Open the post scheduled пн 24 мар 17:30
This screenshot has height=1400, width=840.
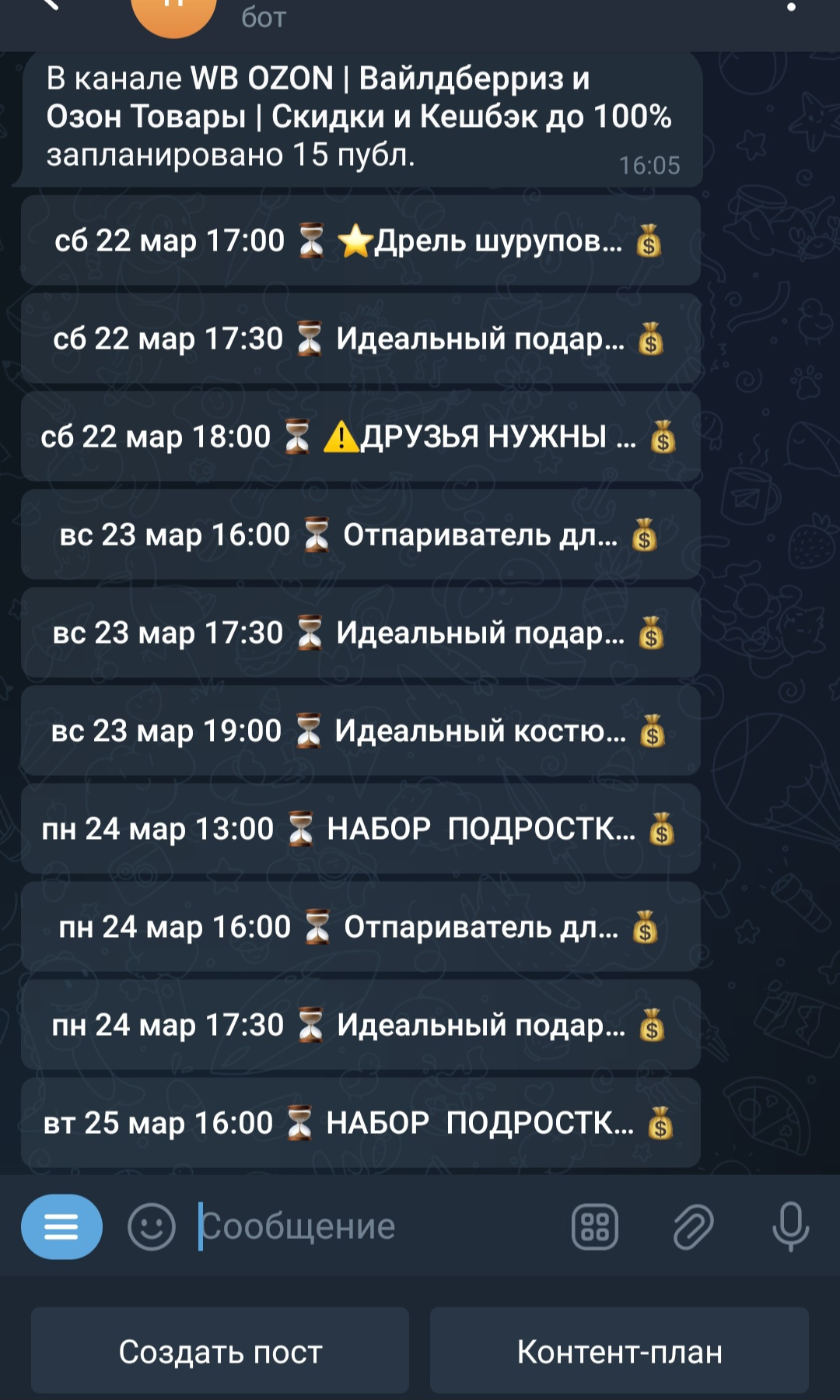click(x=361, y=1026)
